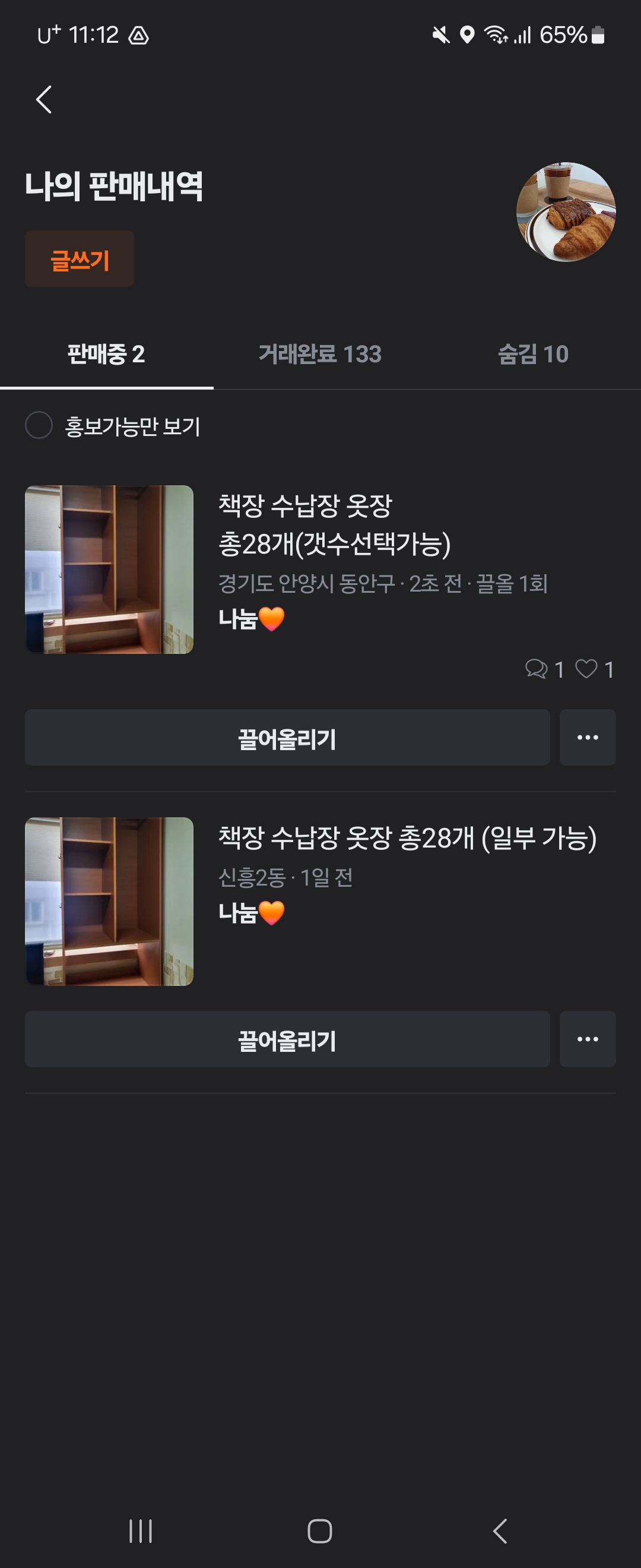
Task: Tap 끌어올리기 for the 갯수선택가능 listing
Action: (287, 737)
